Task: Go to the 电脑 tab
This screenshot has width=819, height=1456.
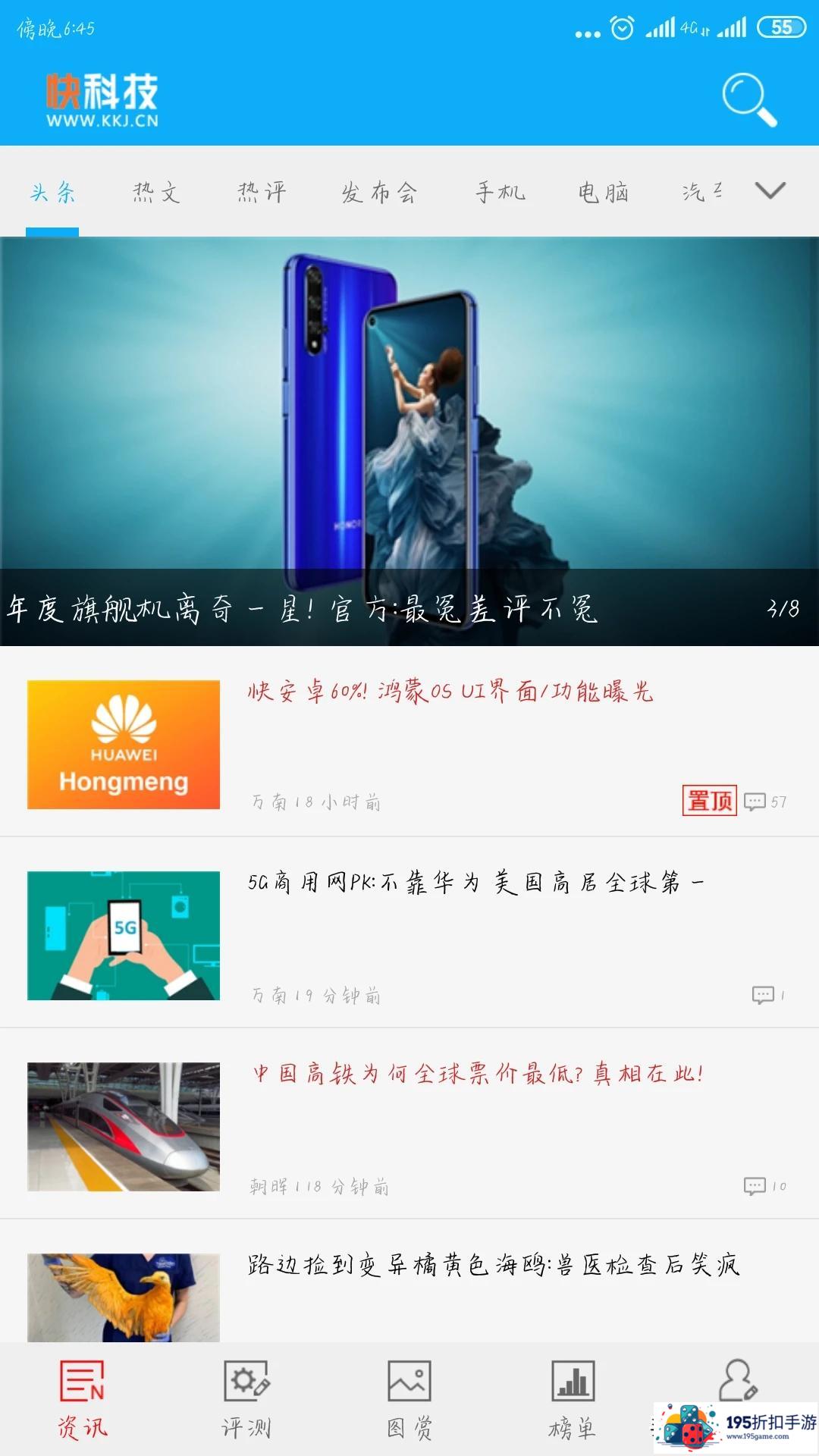Action: tap(604, 192)
